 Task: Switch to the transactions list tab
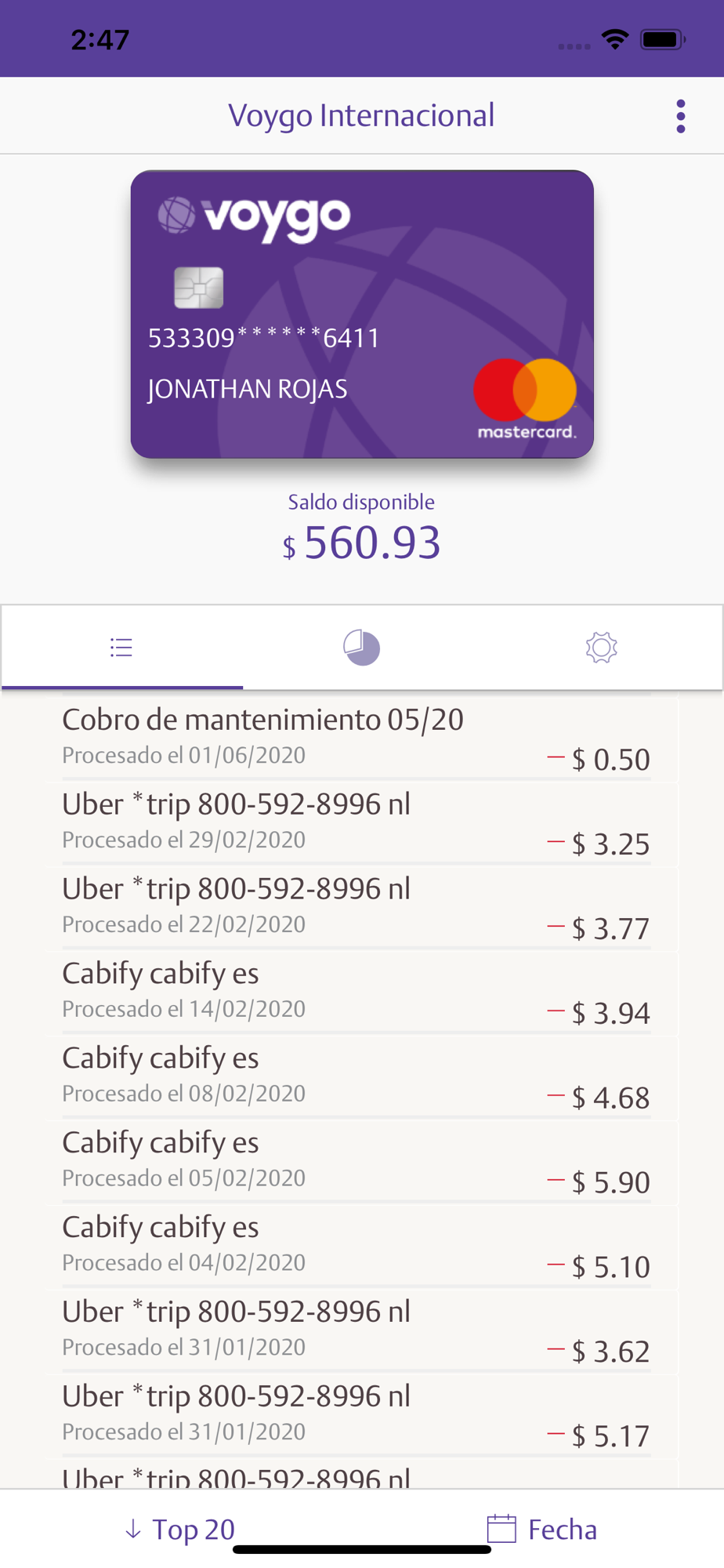pyautogui.click(x=121, y=648)
